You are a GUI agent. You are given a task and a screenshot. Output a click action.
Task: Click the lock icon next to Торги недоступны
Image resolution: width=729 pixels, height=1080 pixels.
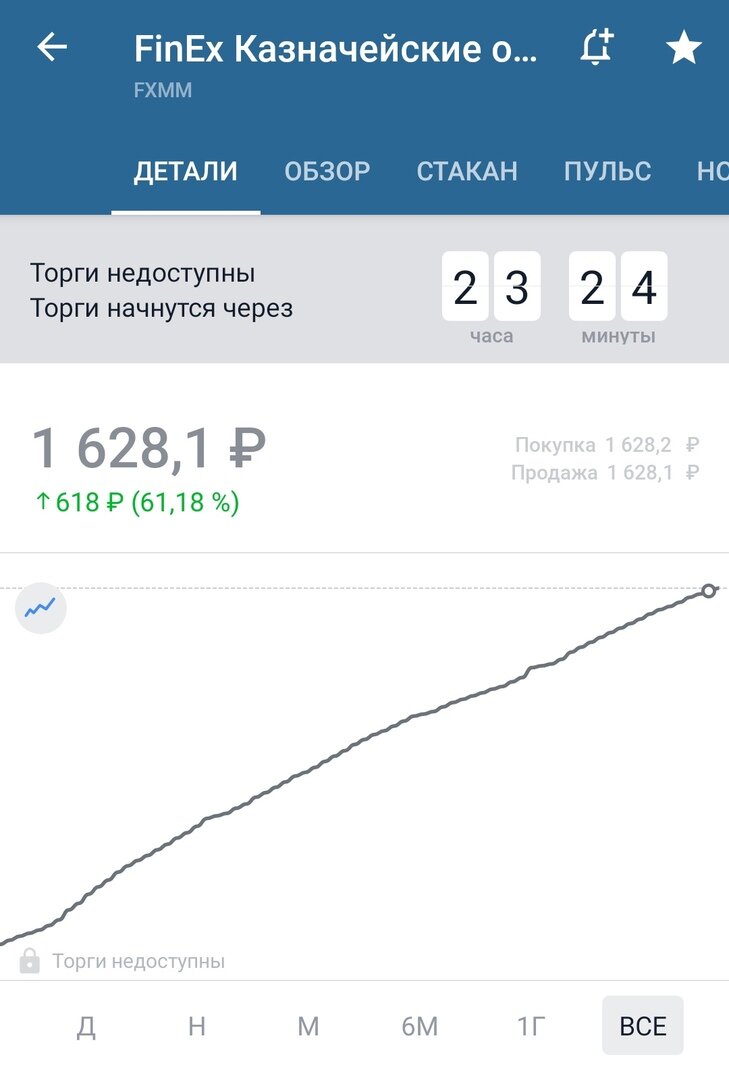click(29, 961)
